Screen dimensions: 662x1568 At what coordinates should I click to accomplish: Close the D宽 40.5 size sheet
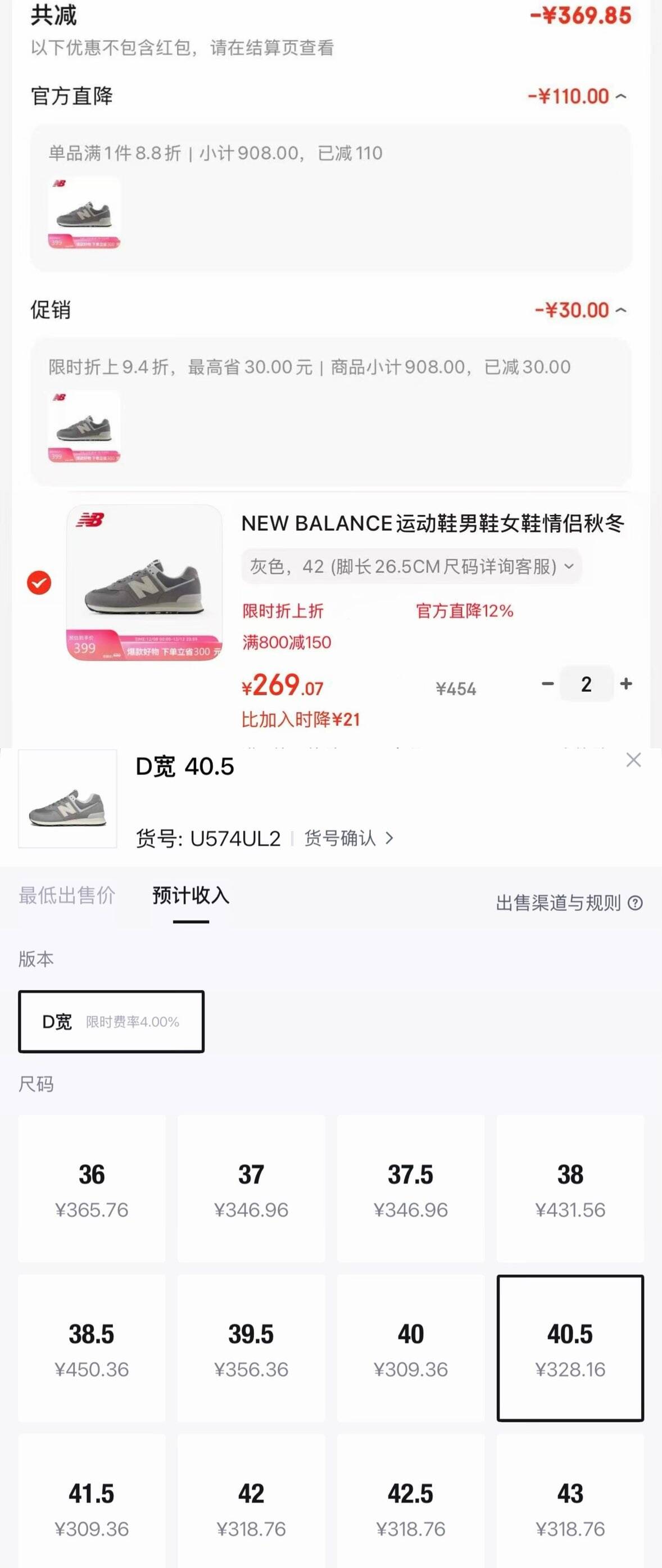click(x=633, y=760)
